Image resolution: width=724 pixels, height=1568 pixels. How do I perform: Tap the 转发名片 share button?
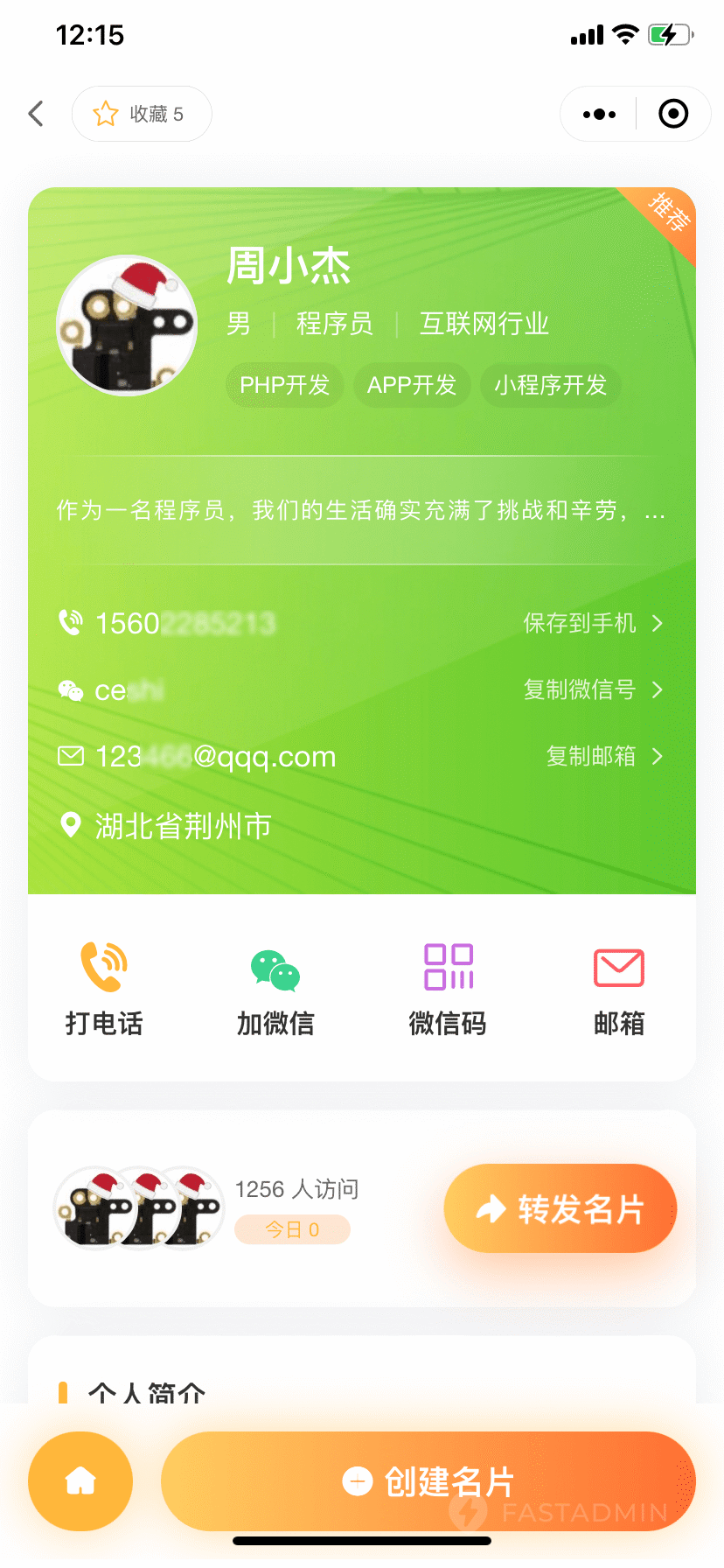[x=559, y=1207]
